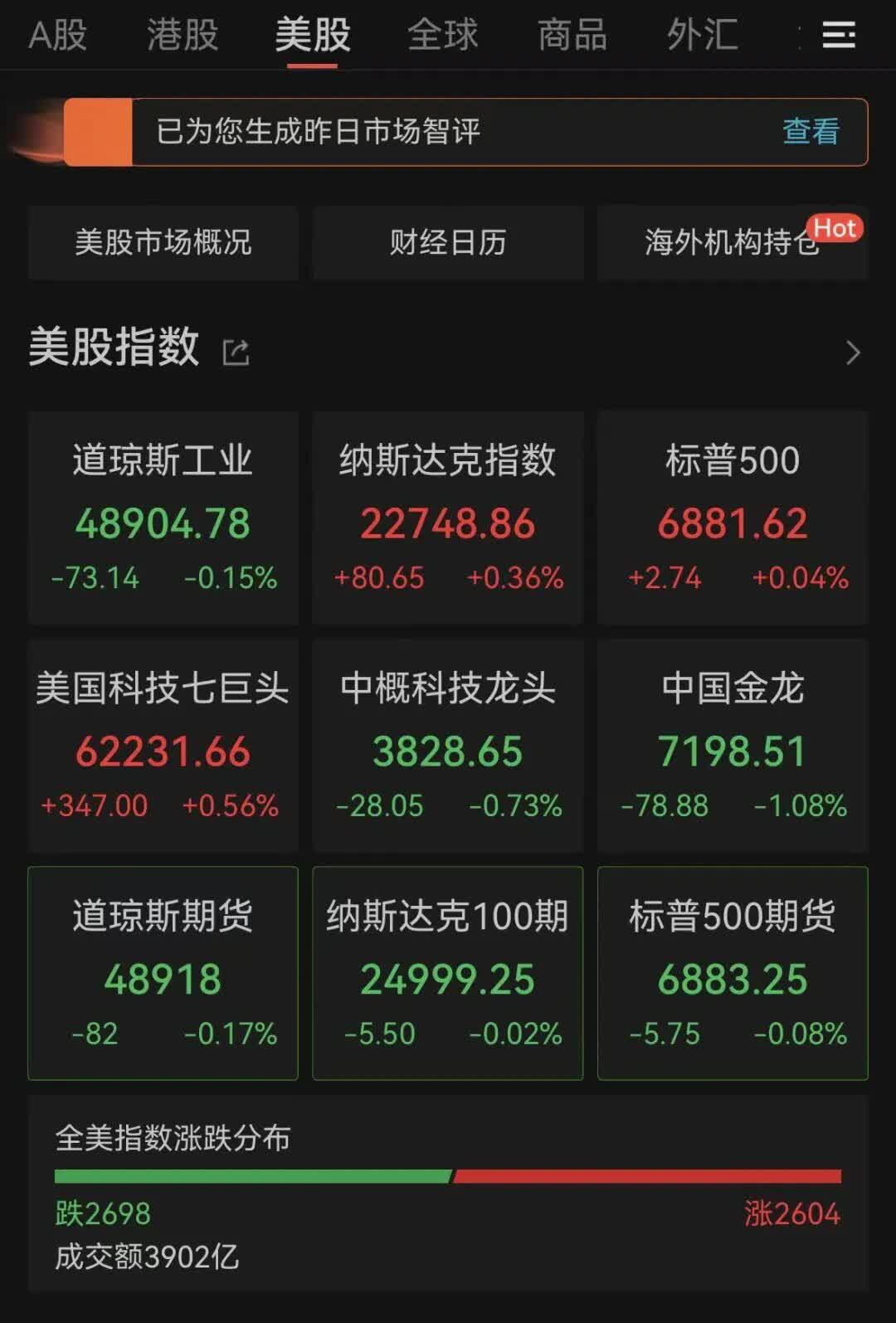Switch to the A股 tab
The height and width of the screenshot is (1323, 896).
coord(57,35)
